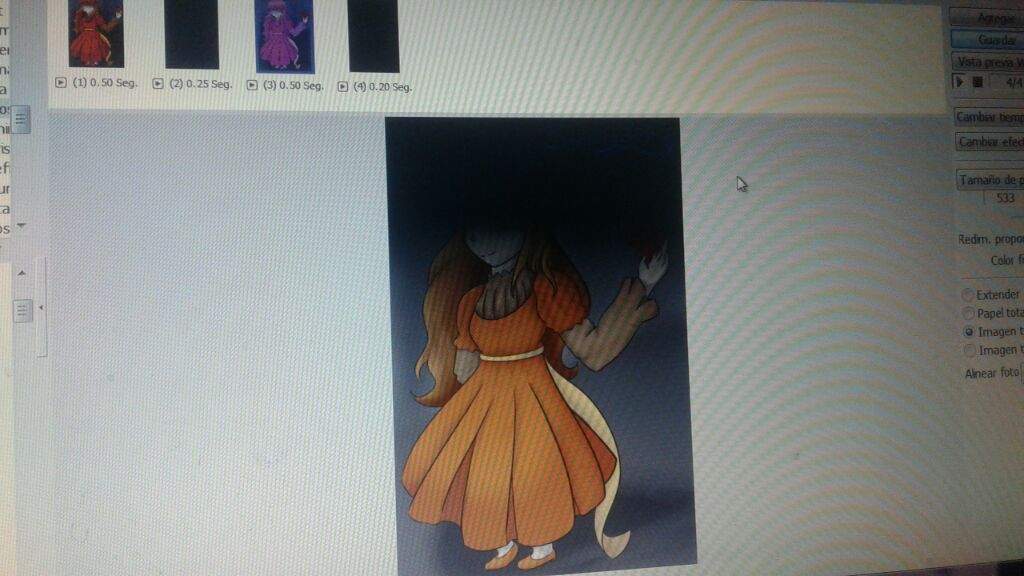Select frame 4 thumbnail (0.20 Seg.)
Screen dimensions: 1024x576
374,37
